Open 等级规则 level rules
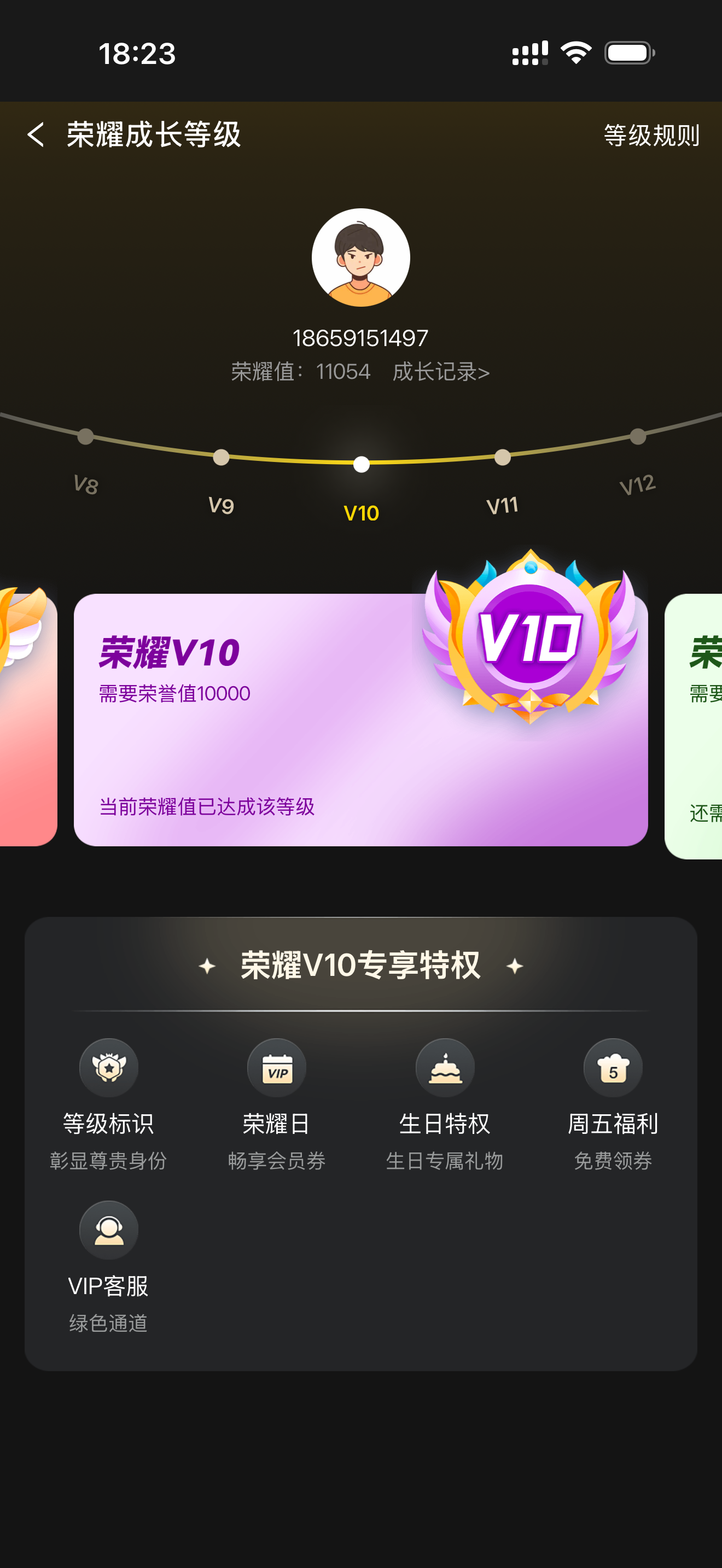 [651, 135]
